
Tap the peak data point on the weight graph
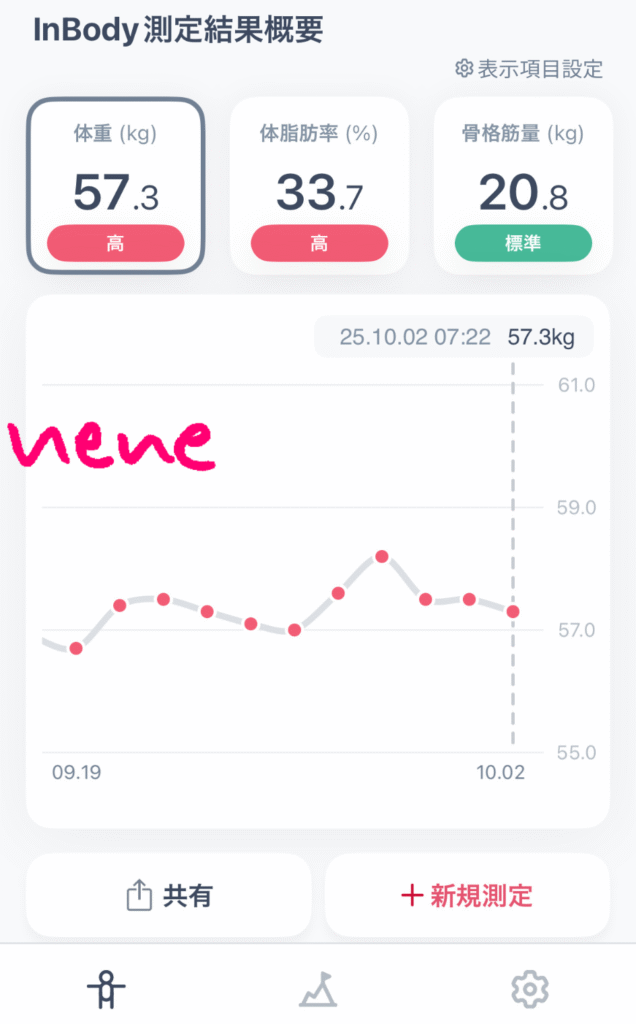tap(382, 556)
